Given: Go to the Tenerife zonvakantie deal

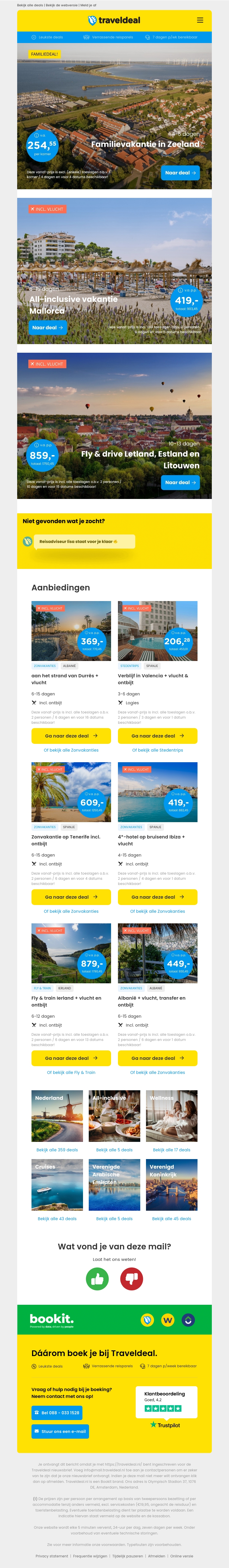Looking at the screenshot, I should tap(71, 897).
